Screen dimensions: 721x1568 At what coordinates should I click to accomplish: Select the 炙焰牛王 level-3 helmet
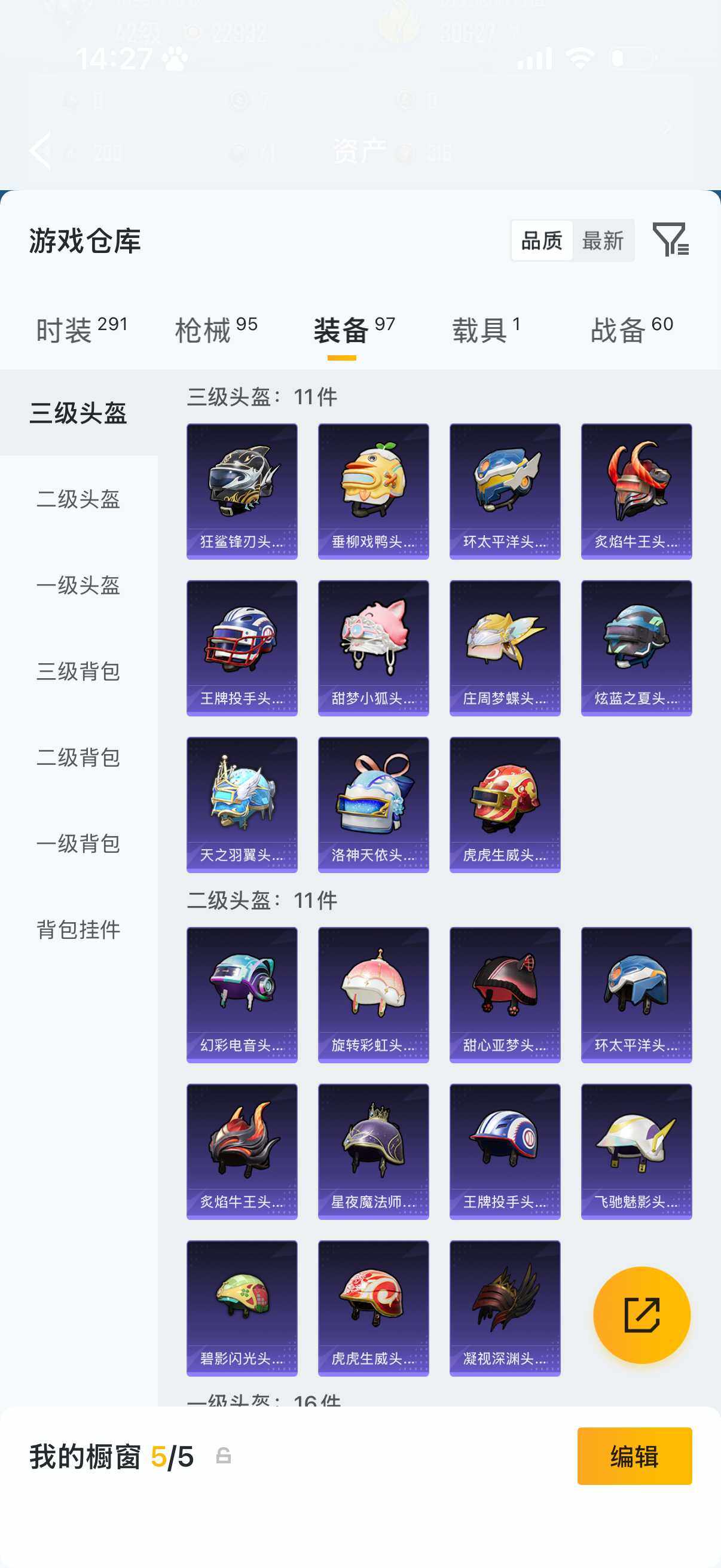[x=636, y=487]
